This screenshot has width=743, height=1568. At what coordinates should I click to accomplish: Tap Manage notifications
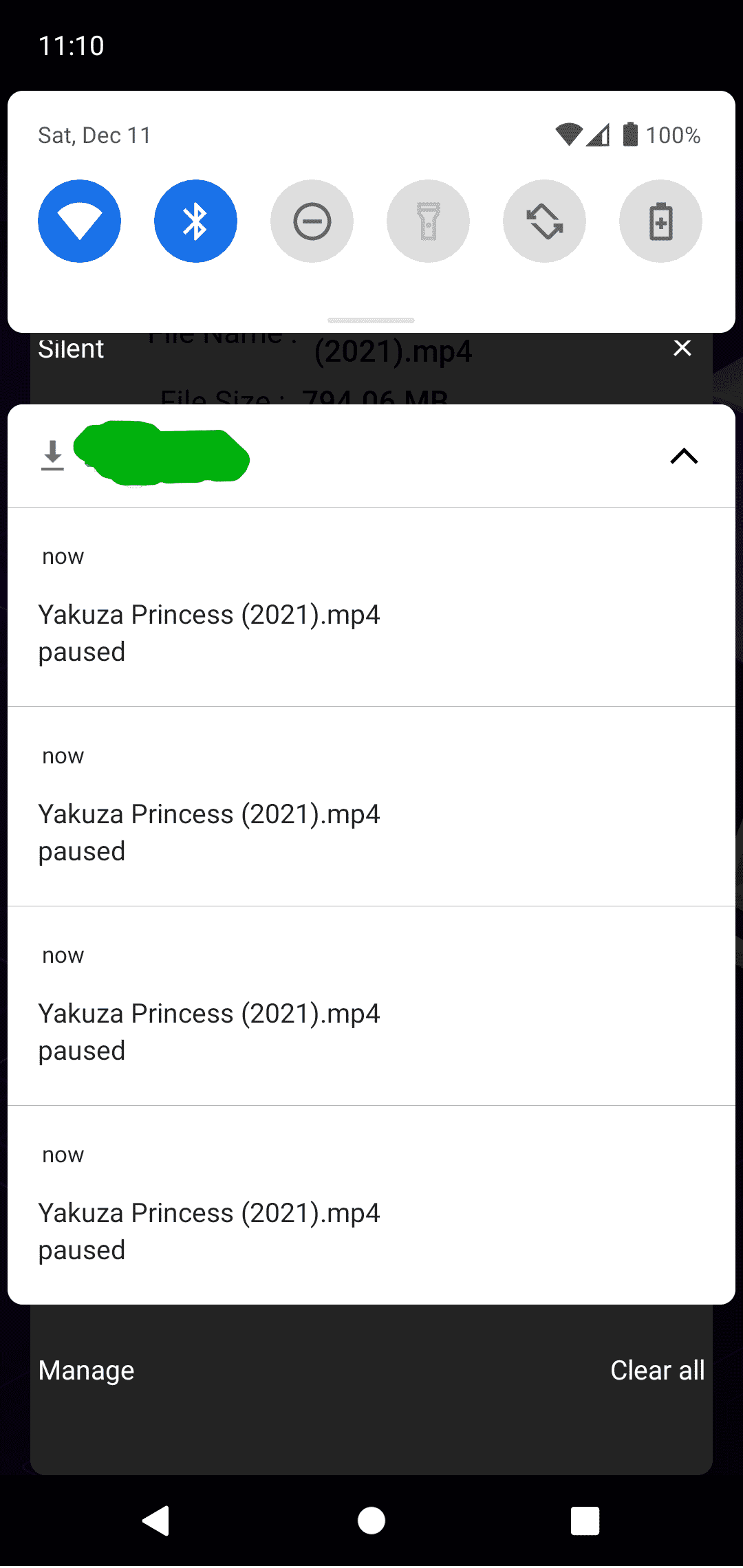pos(86,1371)
